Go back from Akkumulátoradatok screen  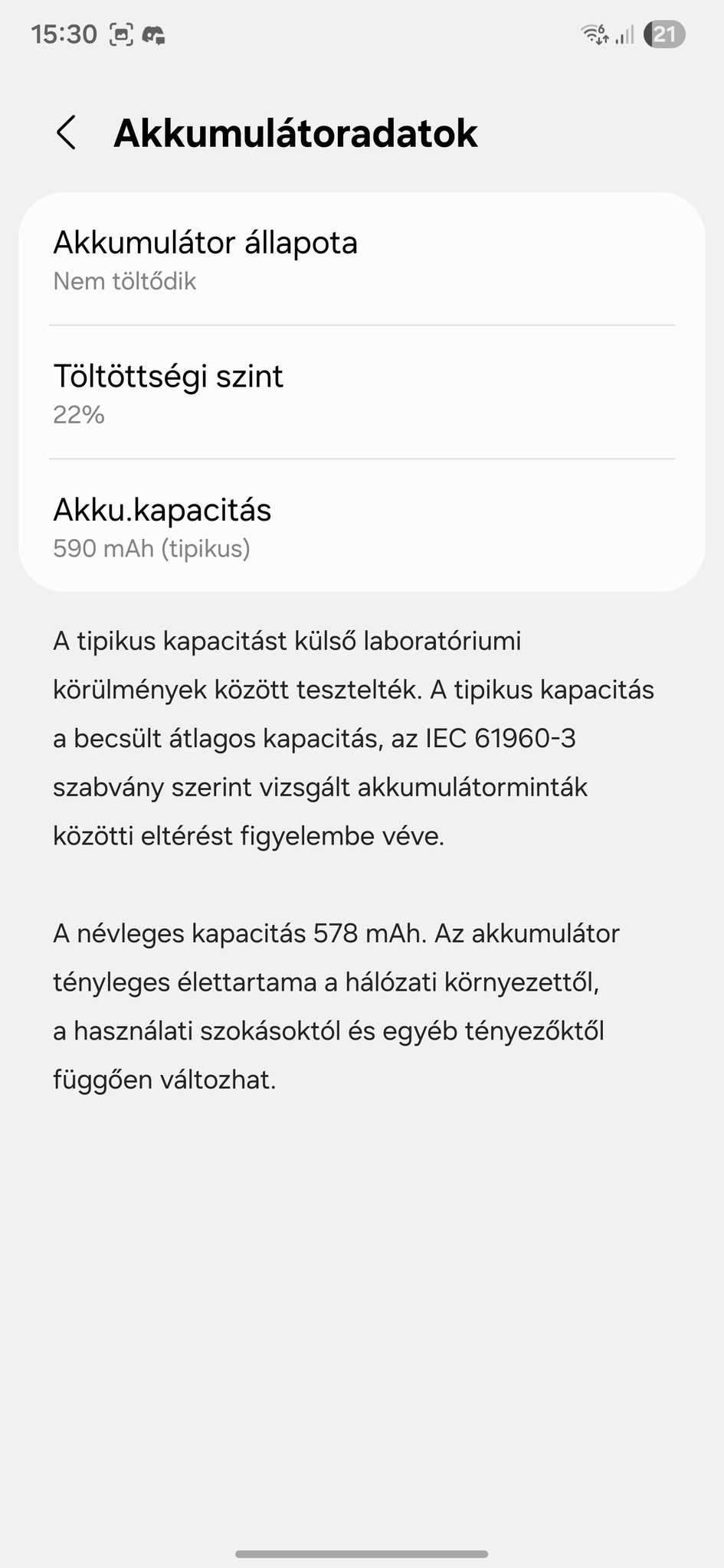[67, 133]
